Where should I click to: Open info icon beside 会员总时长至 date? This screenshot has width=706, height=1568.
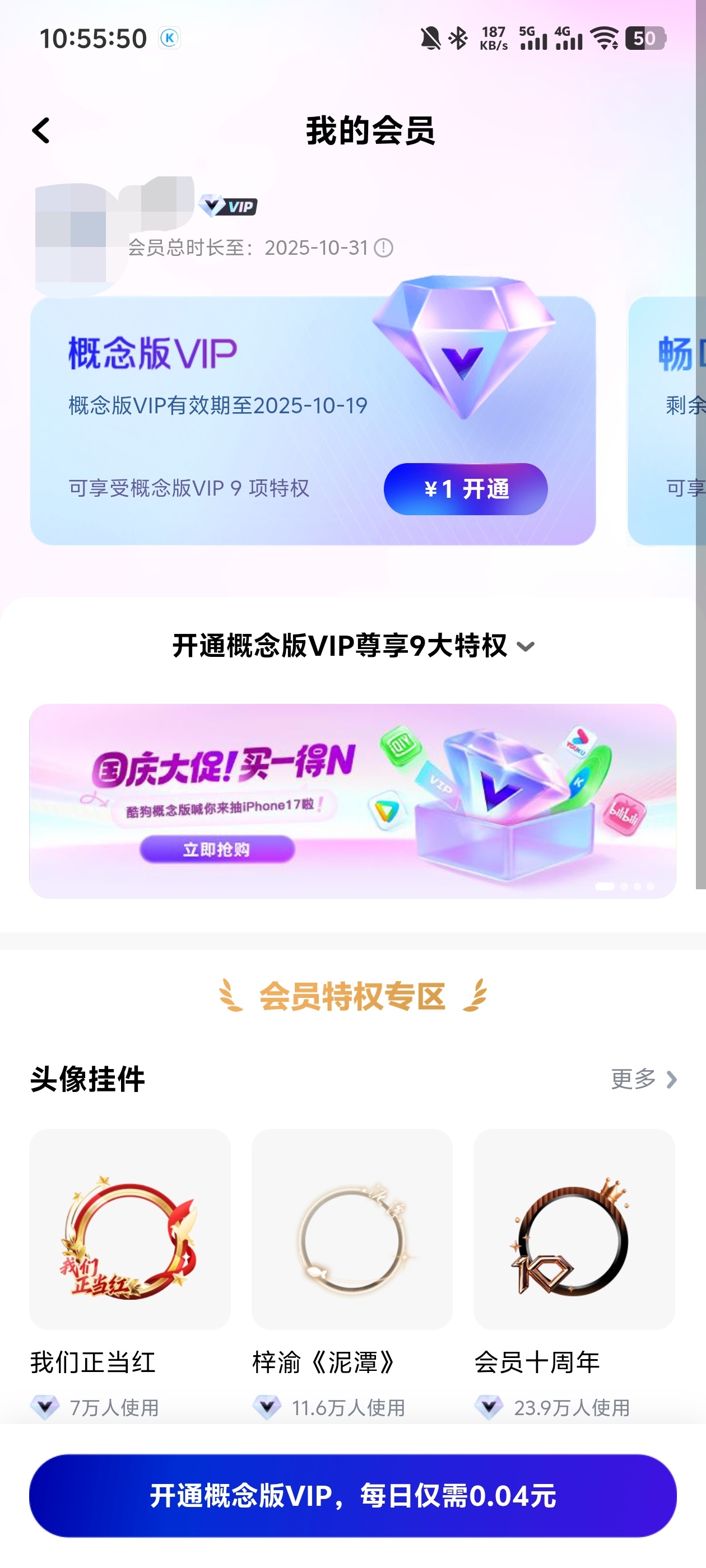point(383,248)
